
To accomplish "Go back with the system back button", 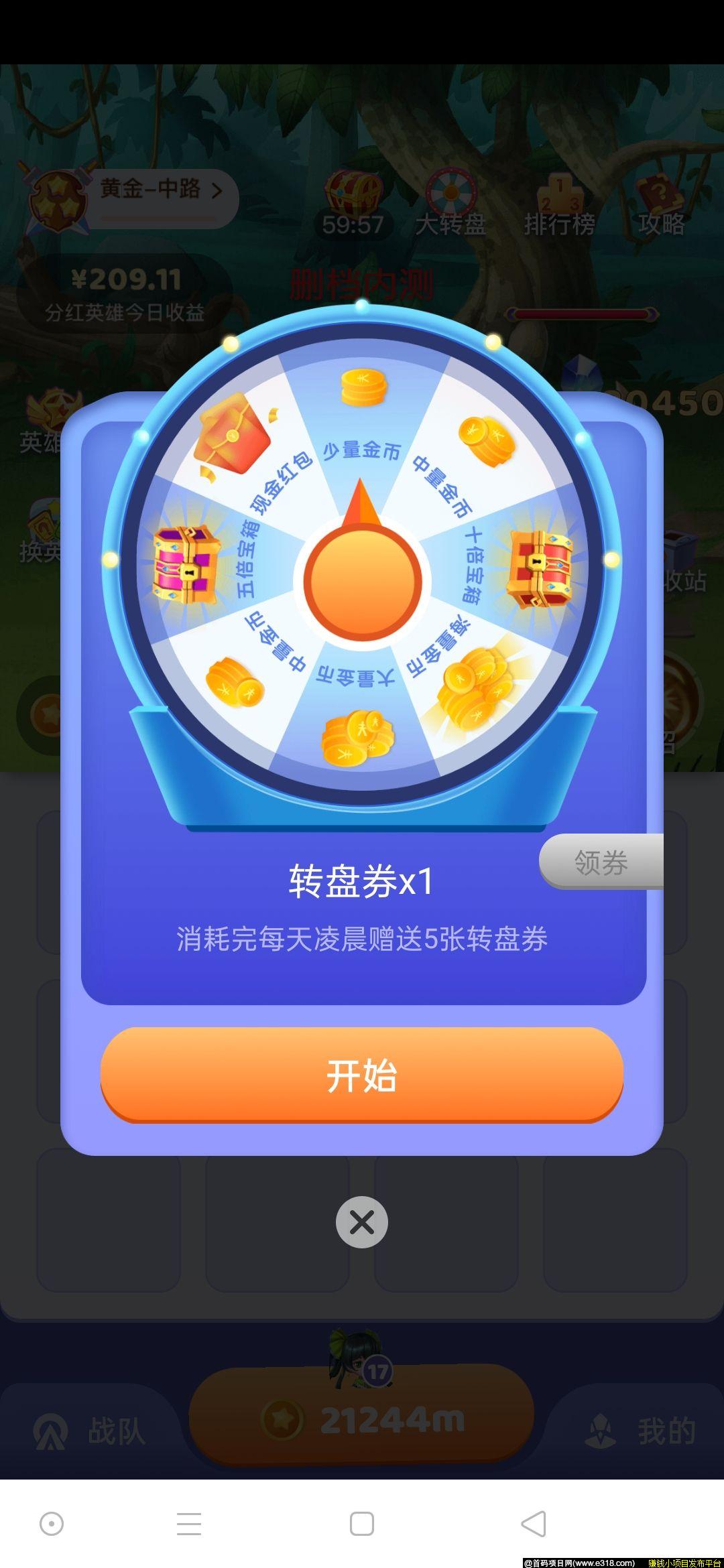I will [534, 1524].
